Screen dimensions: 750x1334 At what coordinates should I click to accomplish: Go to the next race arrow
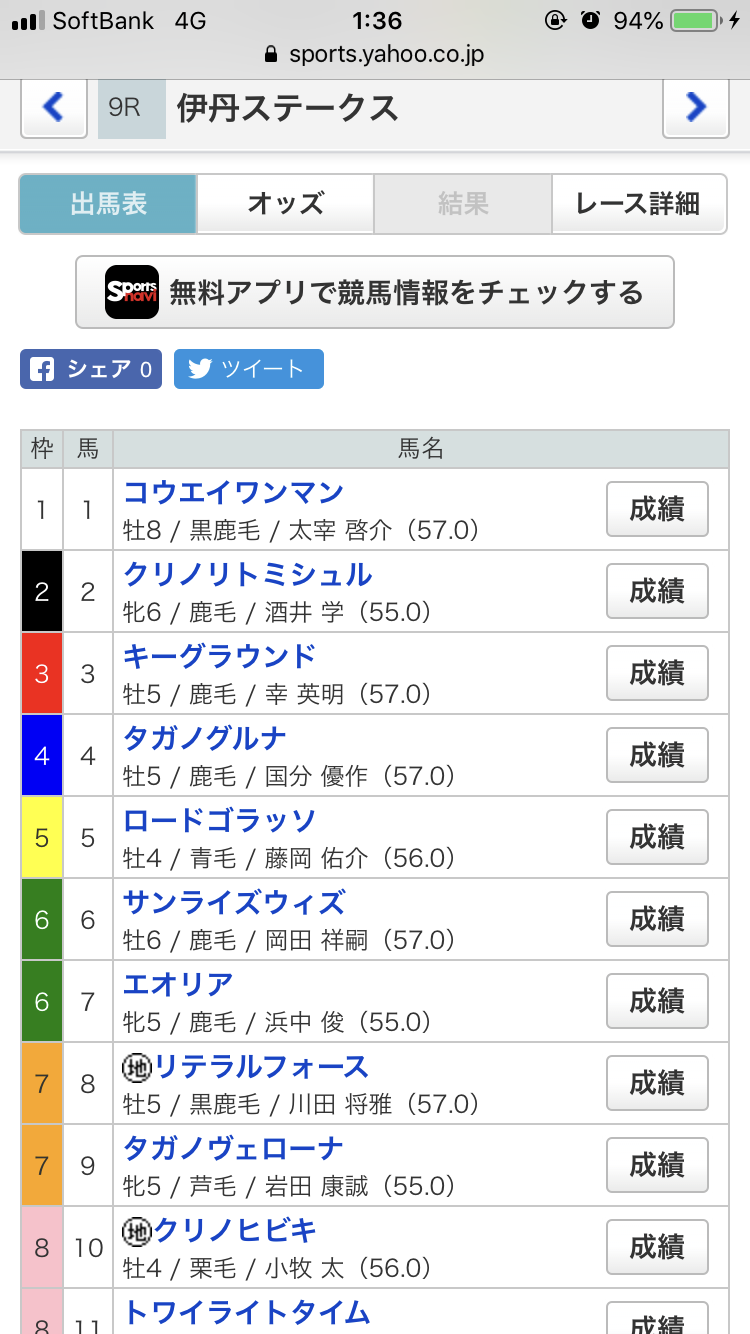pyautogui.click(x=696, y=107)
